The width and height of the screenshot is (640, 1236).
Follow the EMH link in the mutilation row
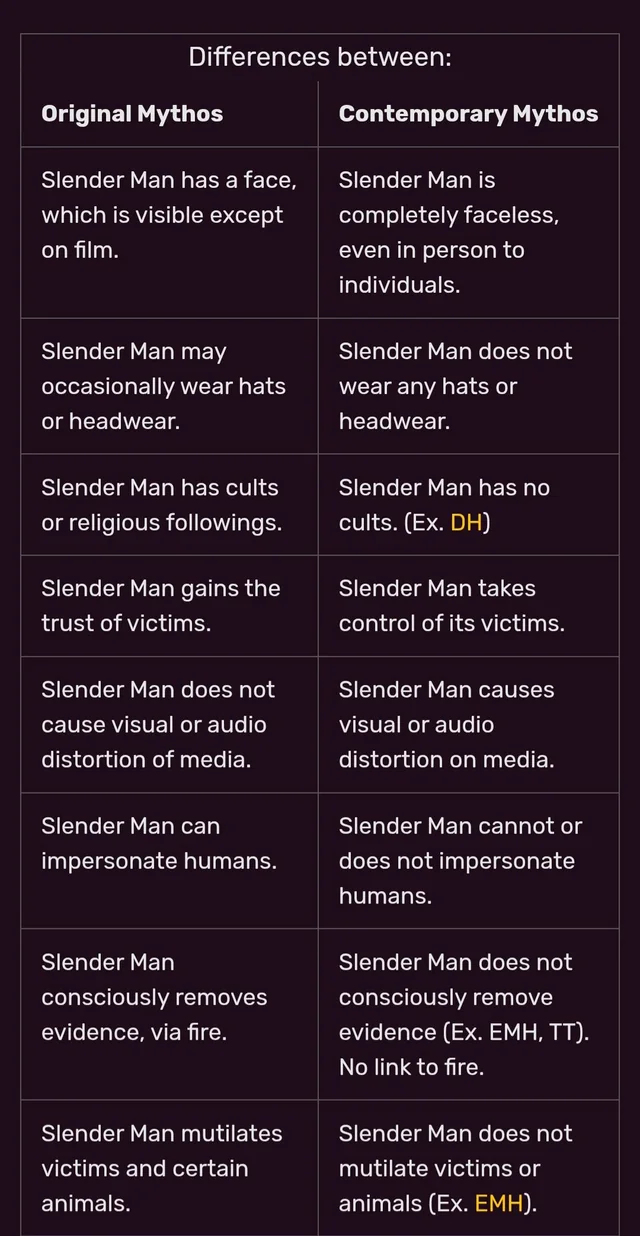click(x=499, y=1203)
